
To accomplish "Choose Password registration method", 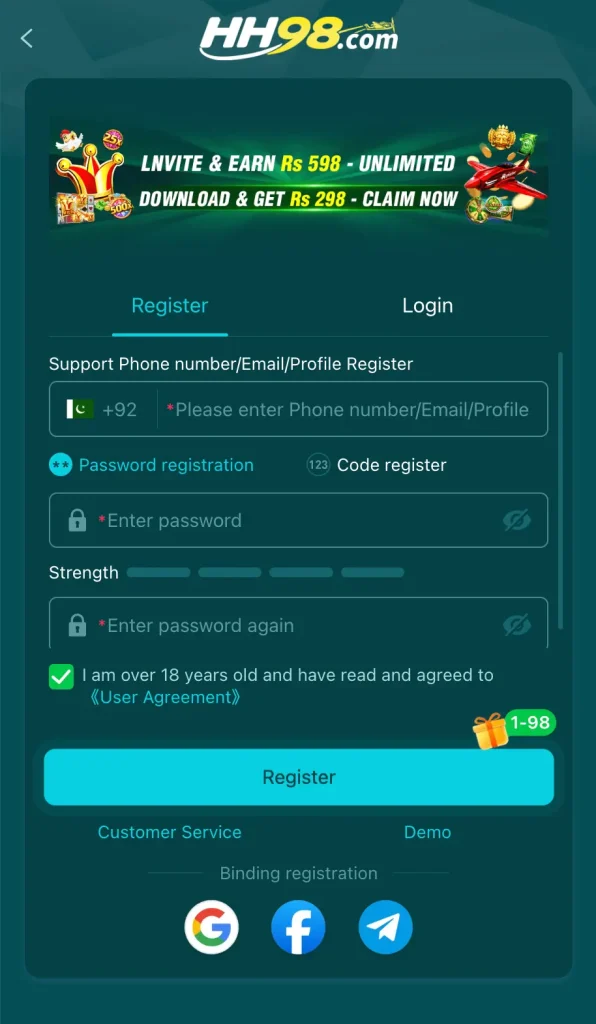I will [151, 465].
